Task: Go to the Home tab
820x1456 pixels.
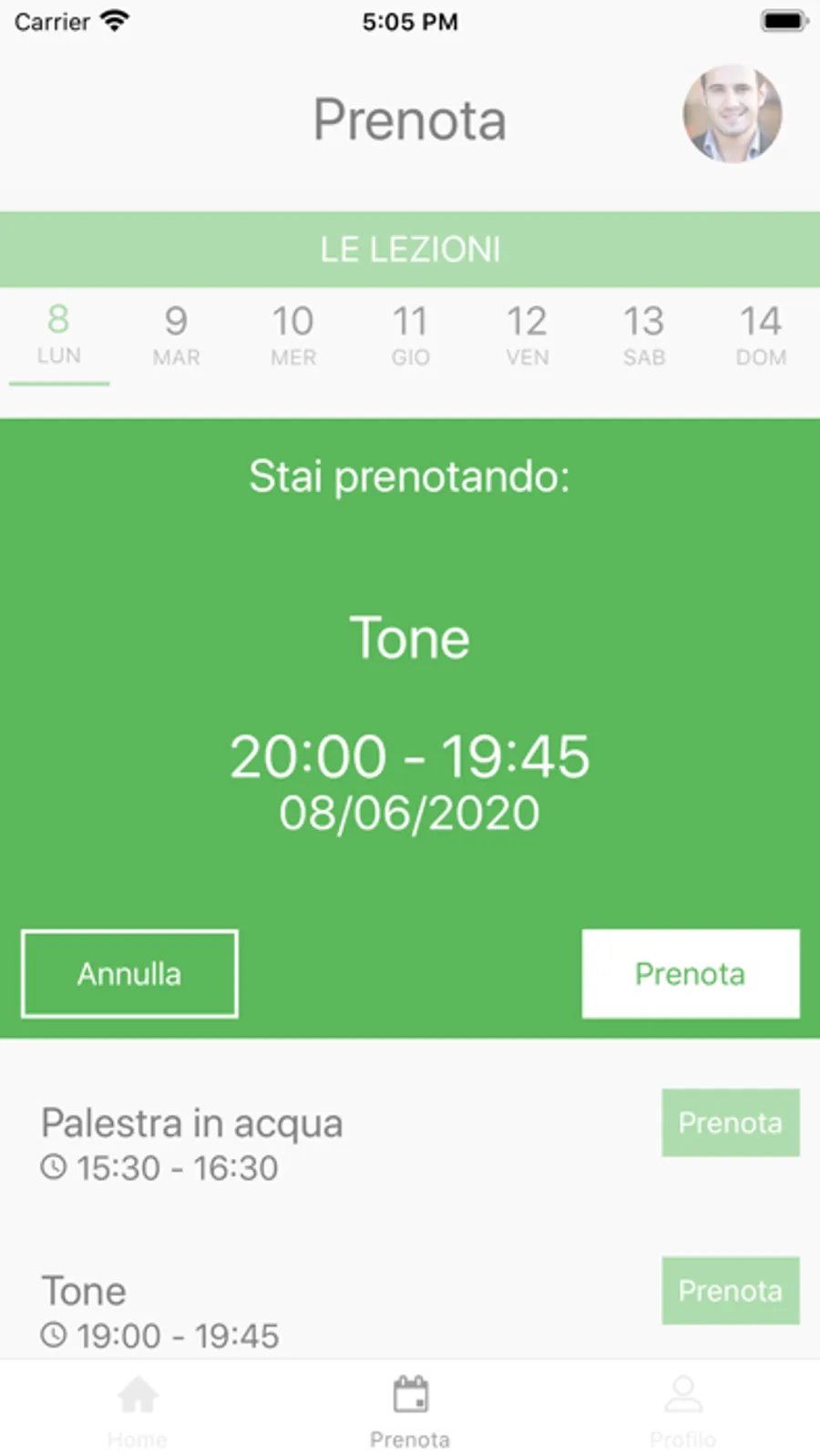Action: [137, 1410]
